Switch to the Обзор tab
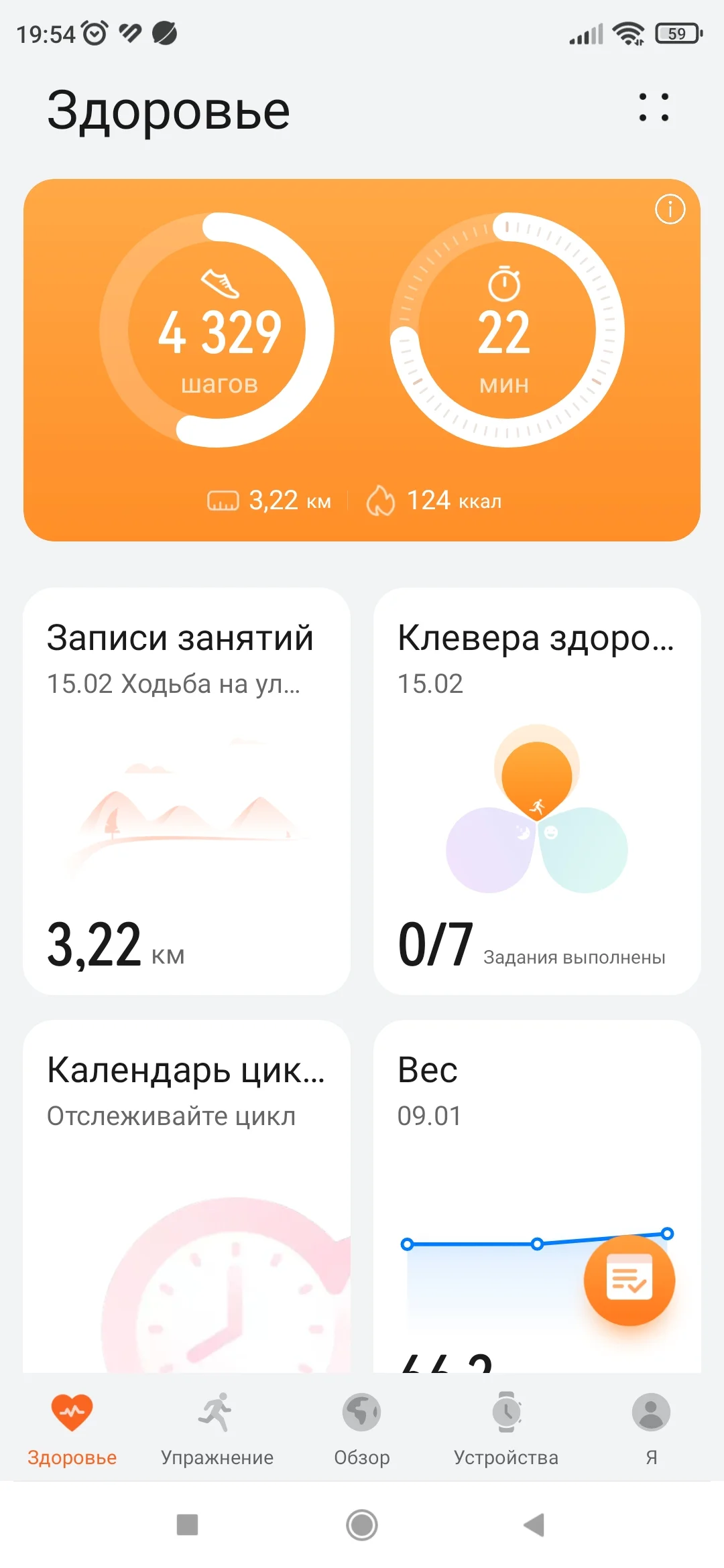This screenshot has width=724, height=1568. point(361,1427)
